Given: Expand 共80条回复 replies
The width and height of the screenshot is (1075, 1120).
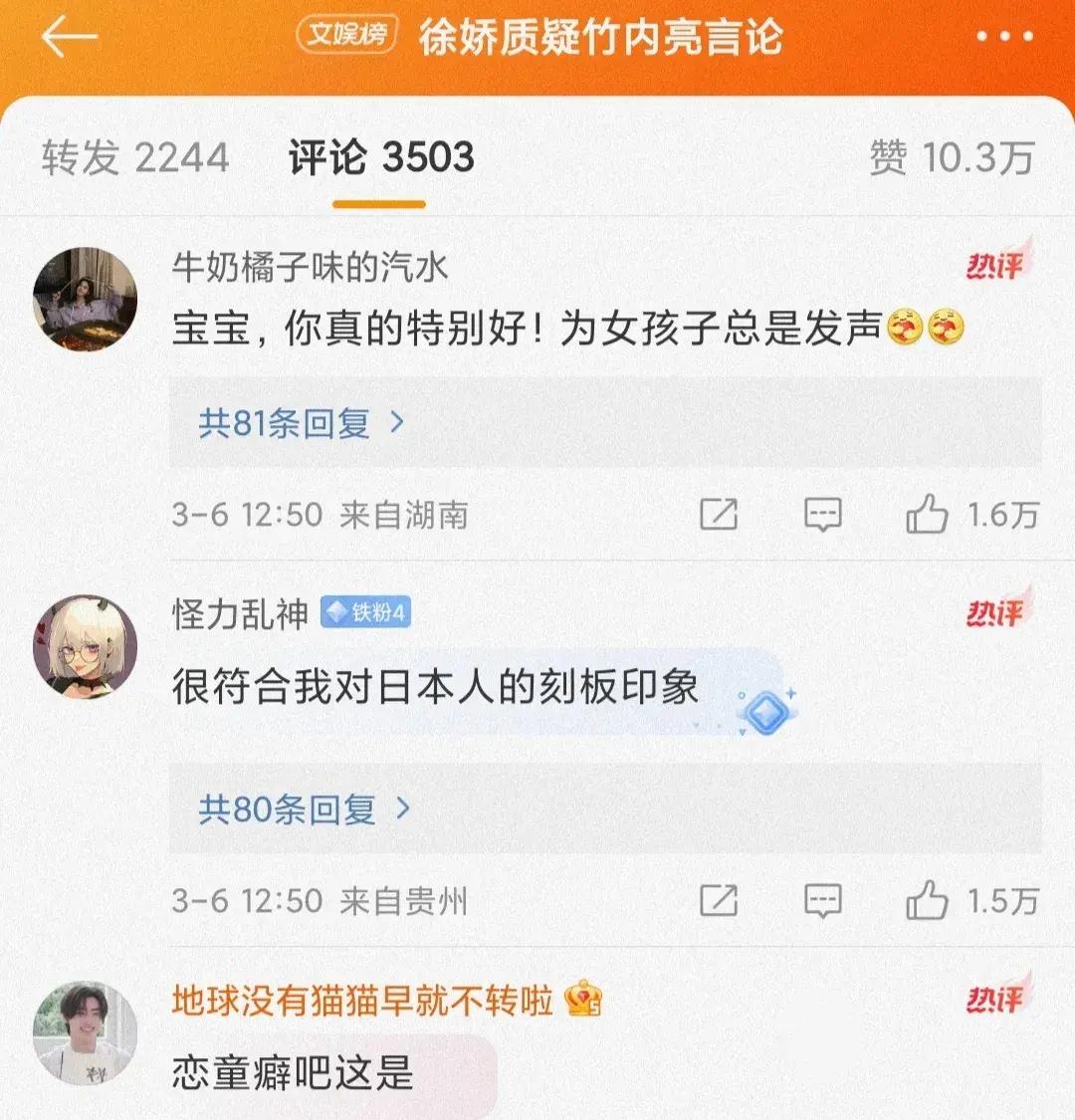Looking at the screenshot, I should click(304, 809).
